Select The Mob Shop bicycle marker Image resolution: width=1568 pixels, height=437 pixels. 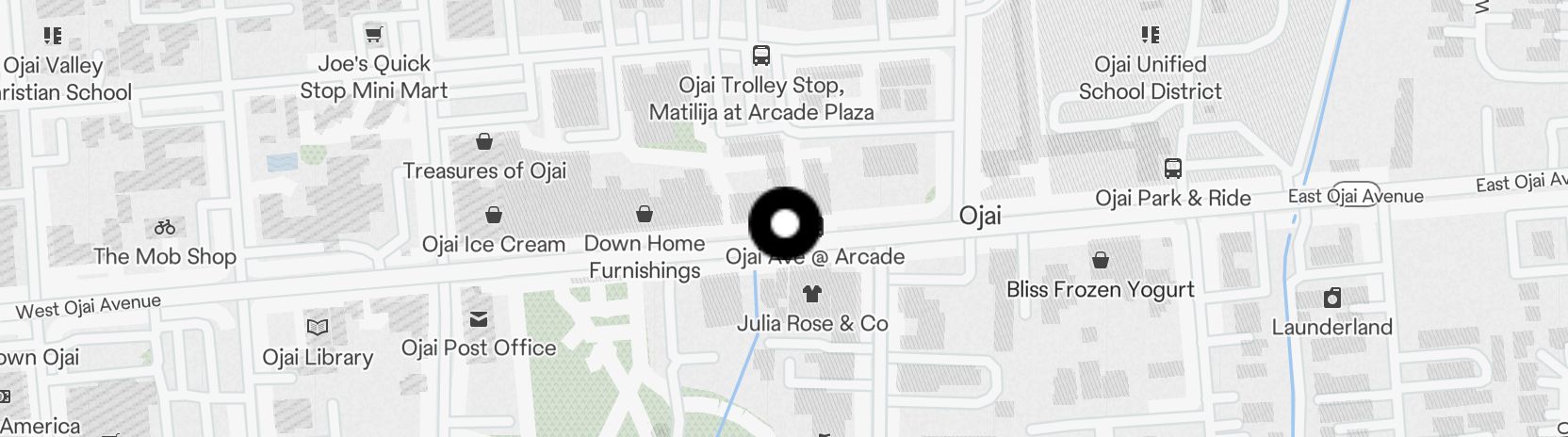[165, 227]
